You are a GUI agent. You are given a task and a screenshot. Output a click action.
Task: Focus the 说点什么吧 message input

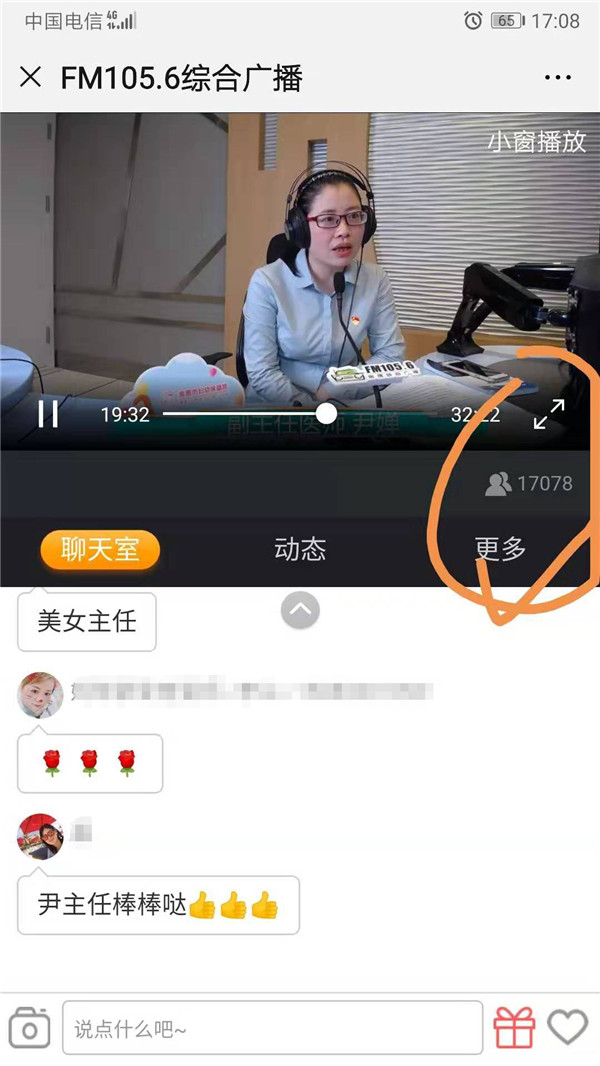pyautogui.click(x=272, y=1028)
